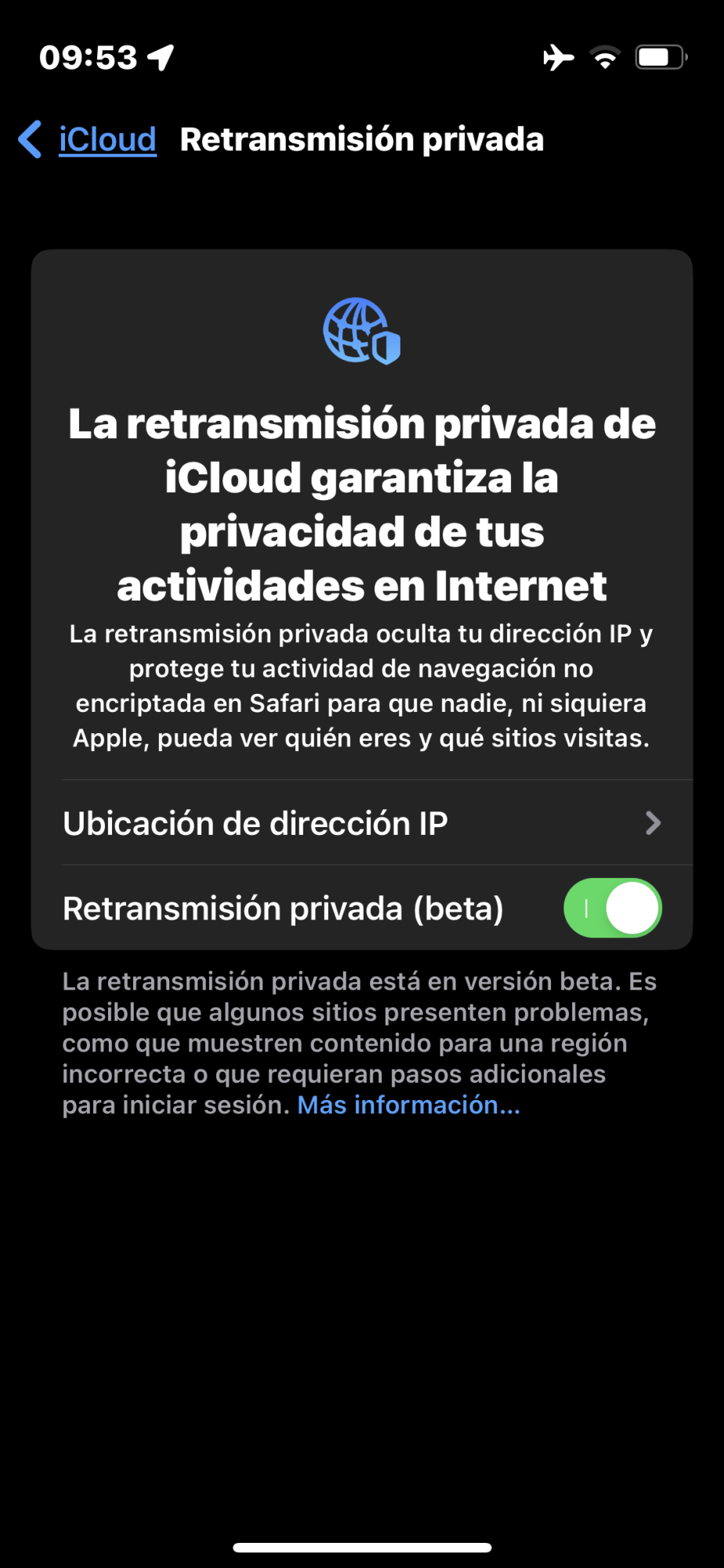Disable Retransmisión privada (beta)
This screenshot has width=724, height=1568.
pos(612,908)
